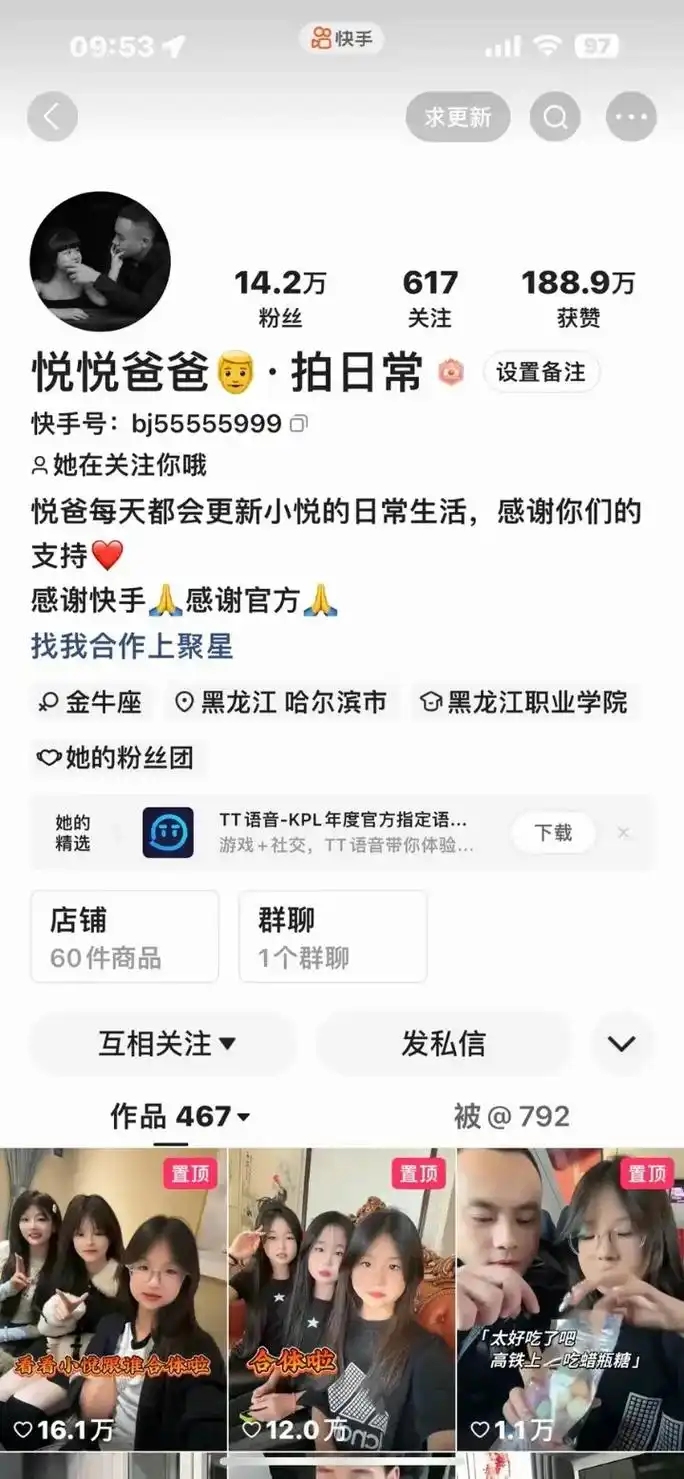
Task: View the profile avatar photo
Action: [100, 261]
